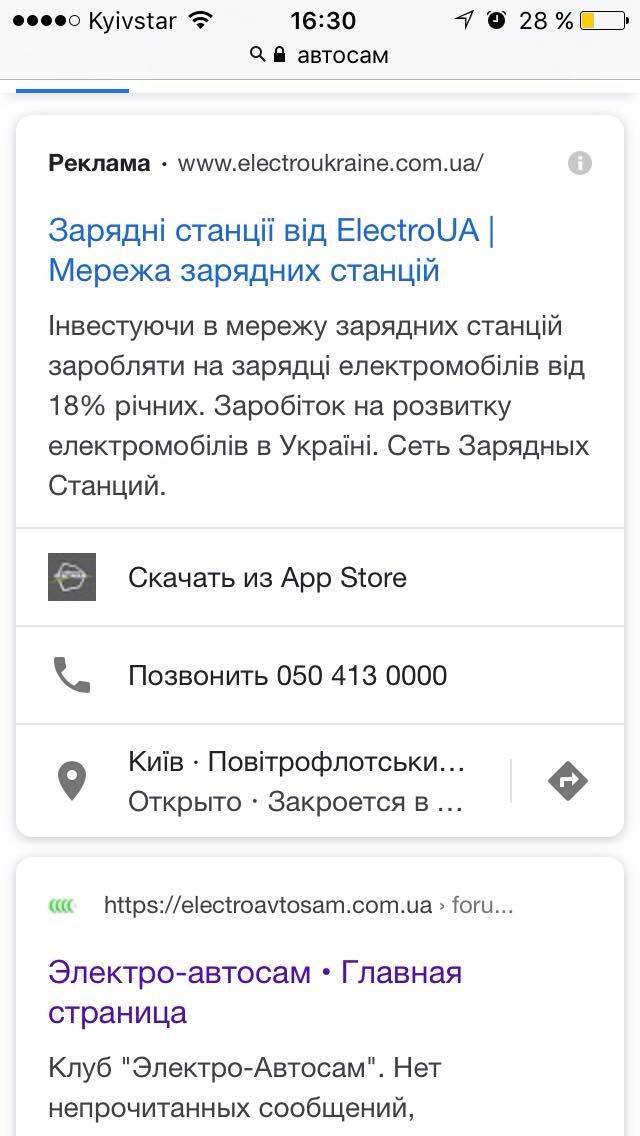Screen dimensions: 640x1136
Task: Tap Скачать из App Store
Action: coord(267,578)
